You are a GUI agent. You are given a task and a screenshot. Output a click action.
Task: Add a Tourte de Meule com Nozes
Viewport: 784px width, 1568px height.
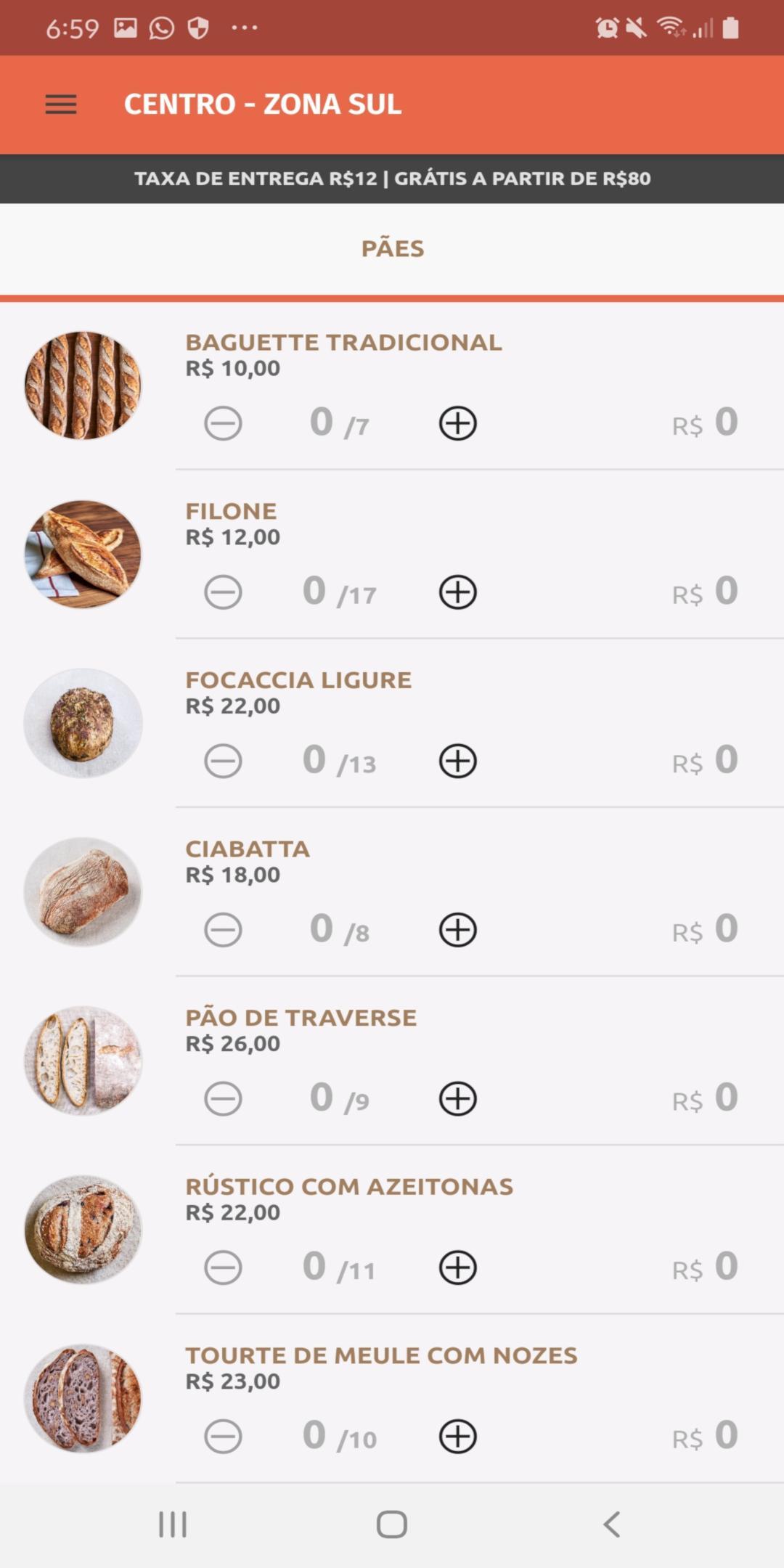[x=458, y=1437]
